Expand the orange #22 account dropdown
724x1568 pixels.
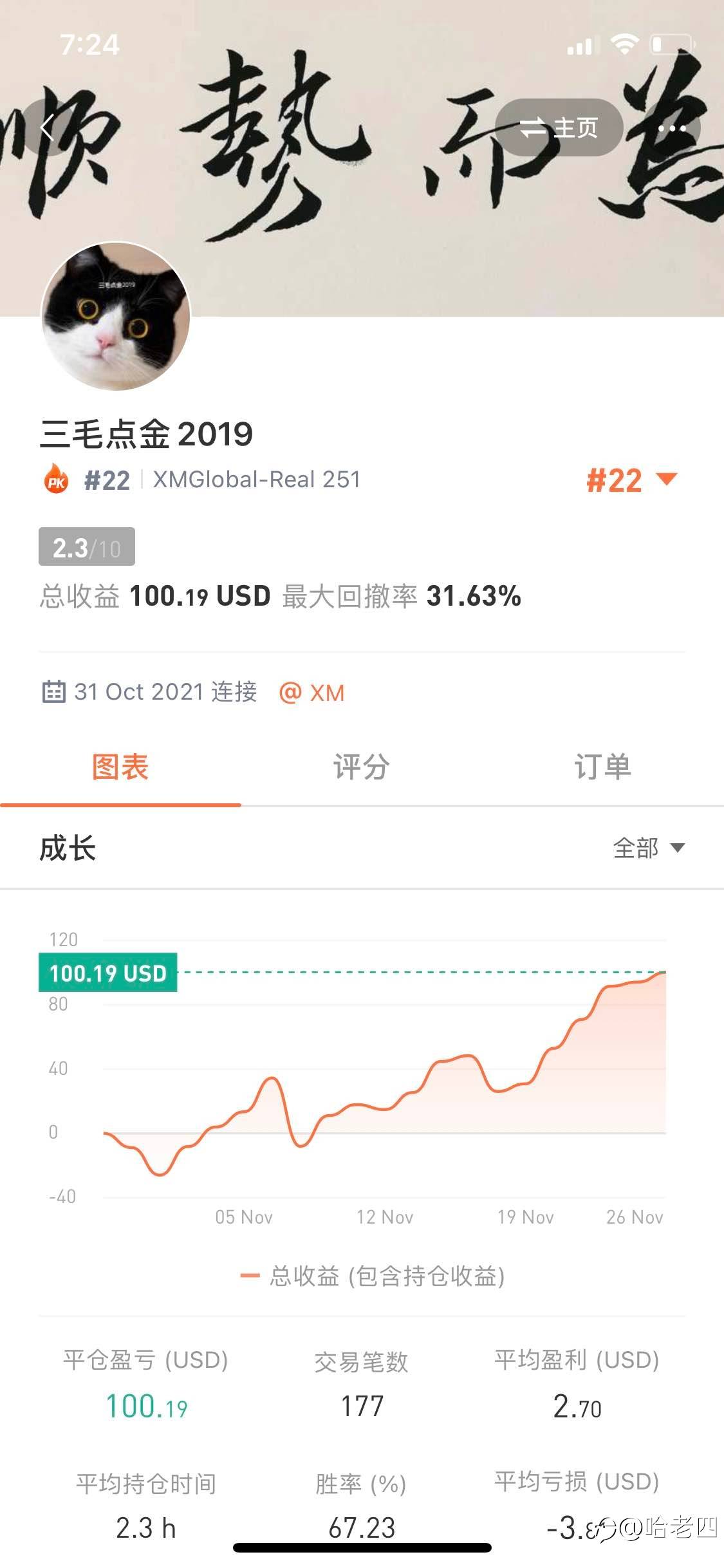[x=631, y=480]
